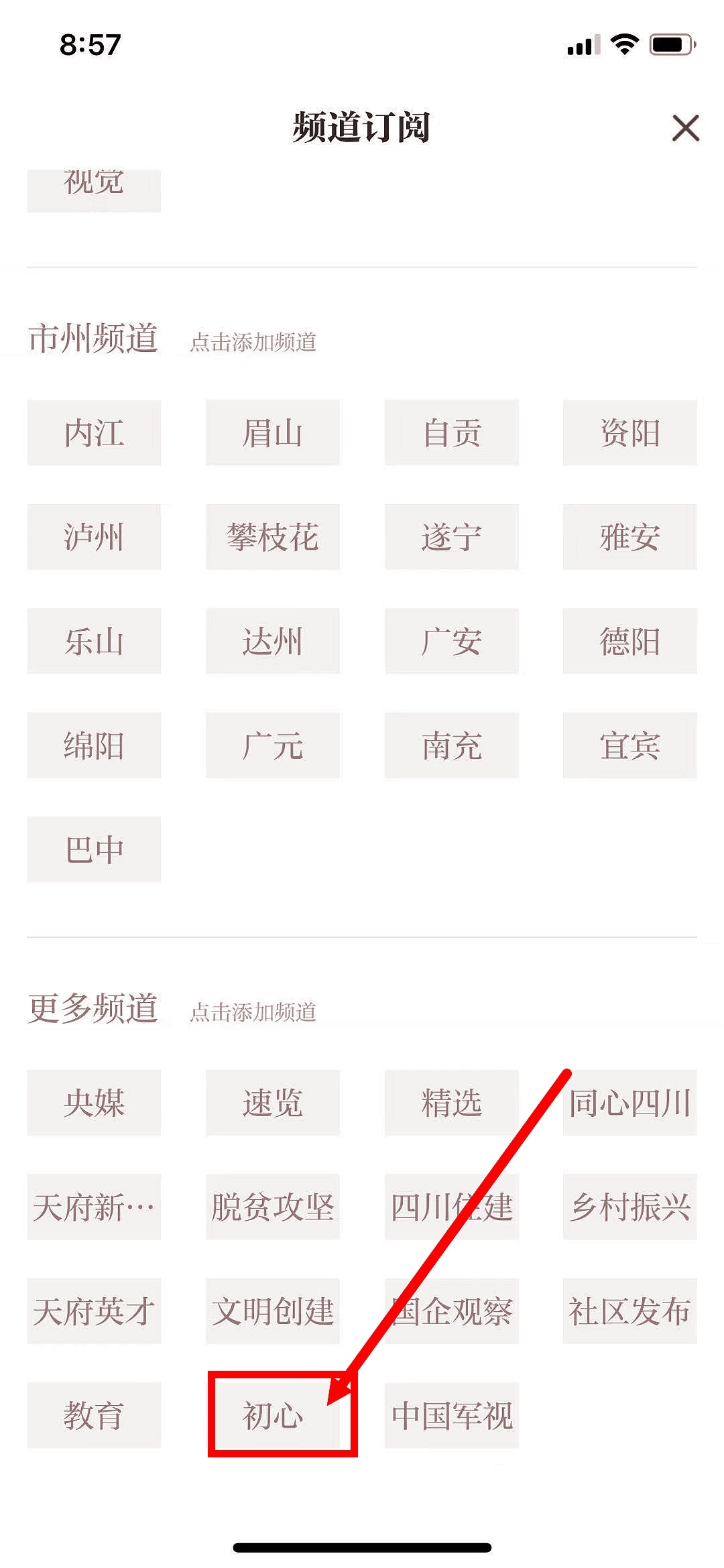The width and height of the screenshot is (724, 1568).
Task: Add the 眉山 channel
Action: click(272, 432)
